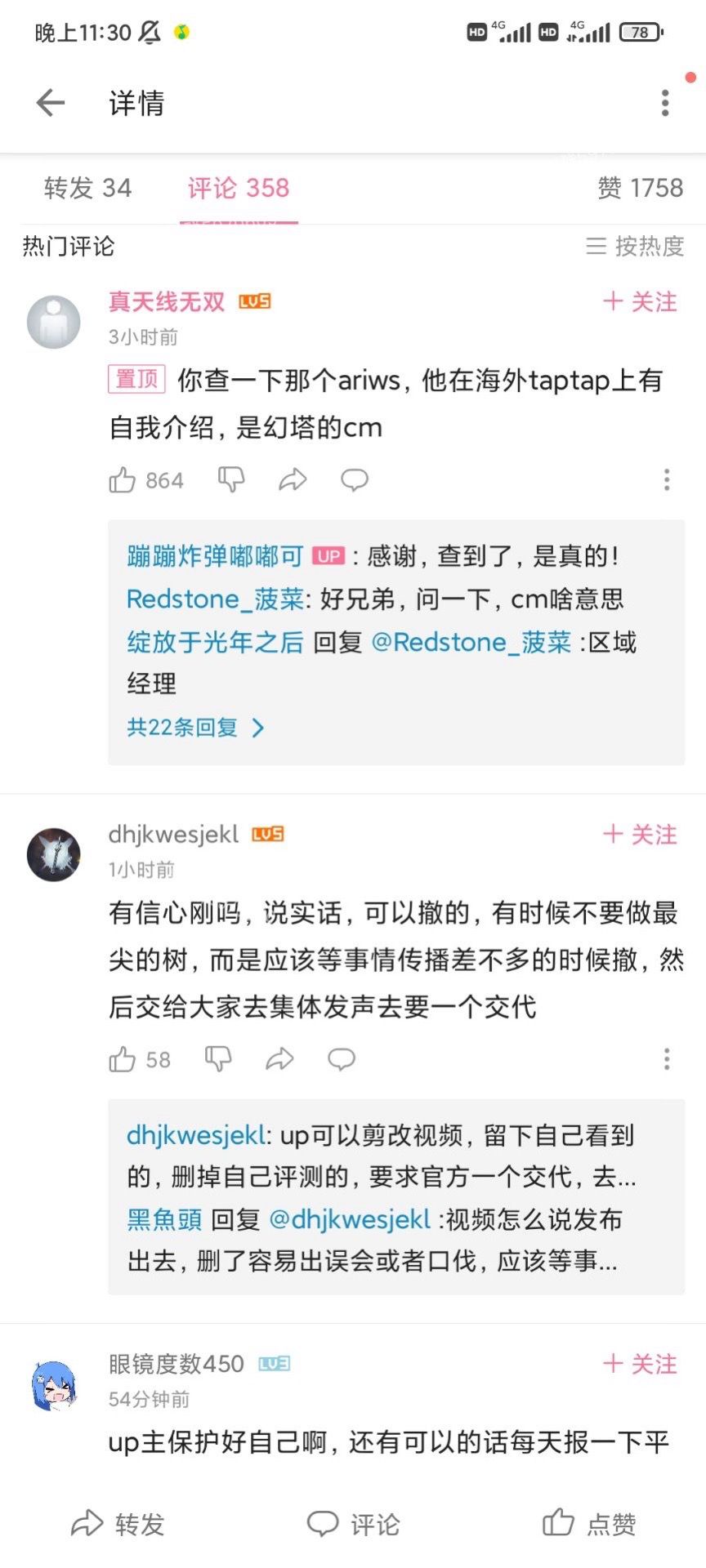
Task: Follow user 真天线无双
Action: 640,302
